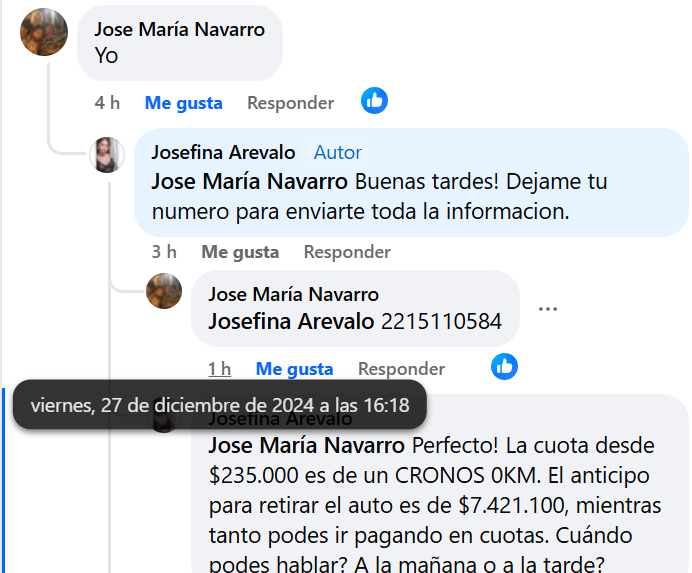
Task: Tap Josefina Arevalo mention before phone number
Action: [291, 322]
